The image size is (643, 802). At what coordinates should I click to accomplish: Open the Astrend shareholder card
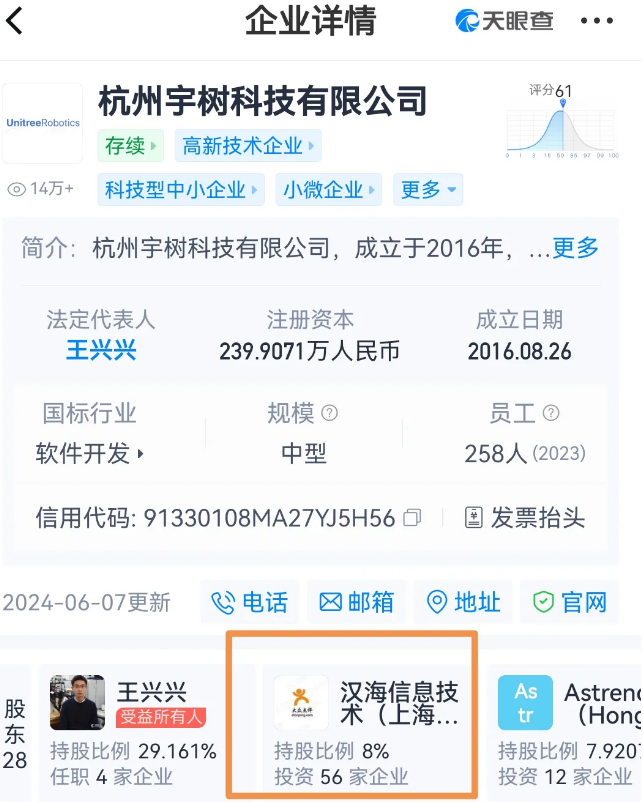(x=570, y=730)
